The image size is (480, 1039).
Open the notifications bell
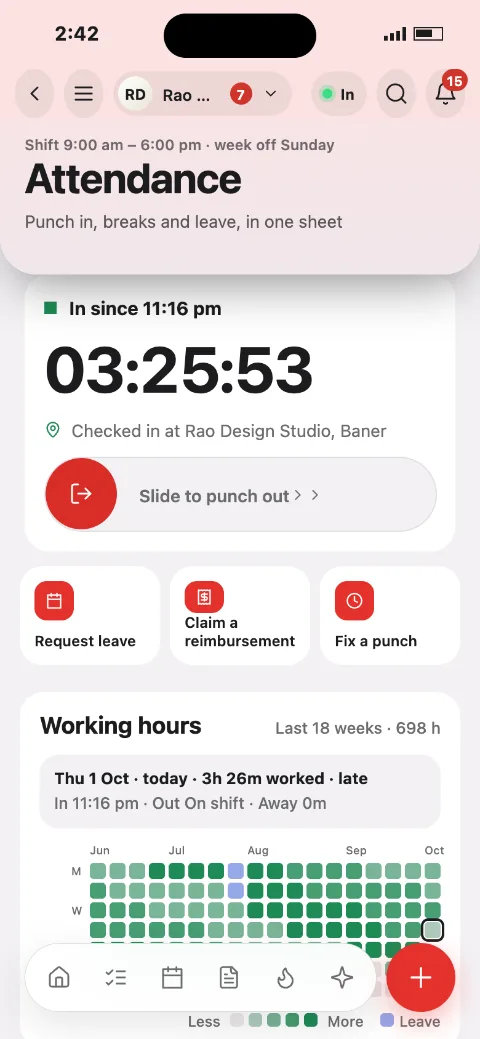(x=446, y=94)
